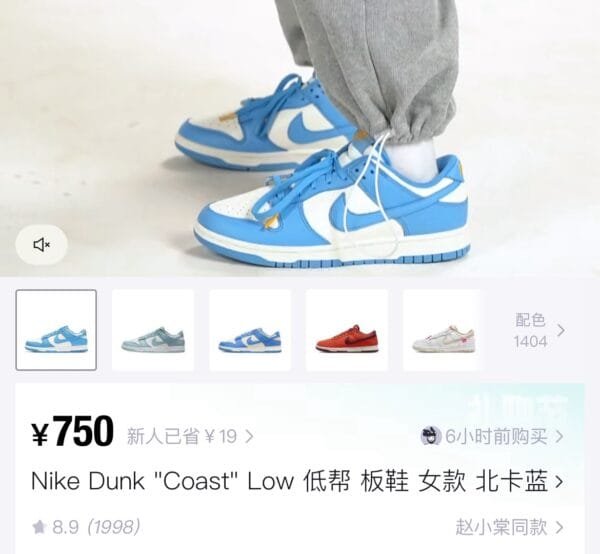Unmute the product video
Screen dimensions: 600x554
[x=41, y=245]
